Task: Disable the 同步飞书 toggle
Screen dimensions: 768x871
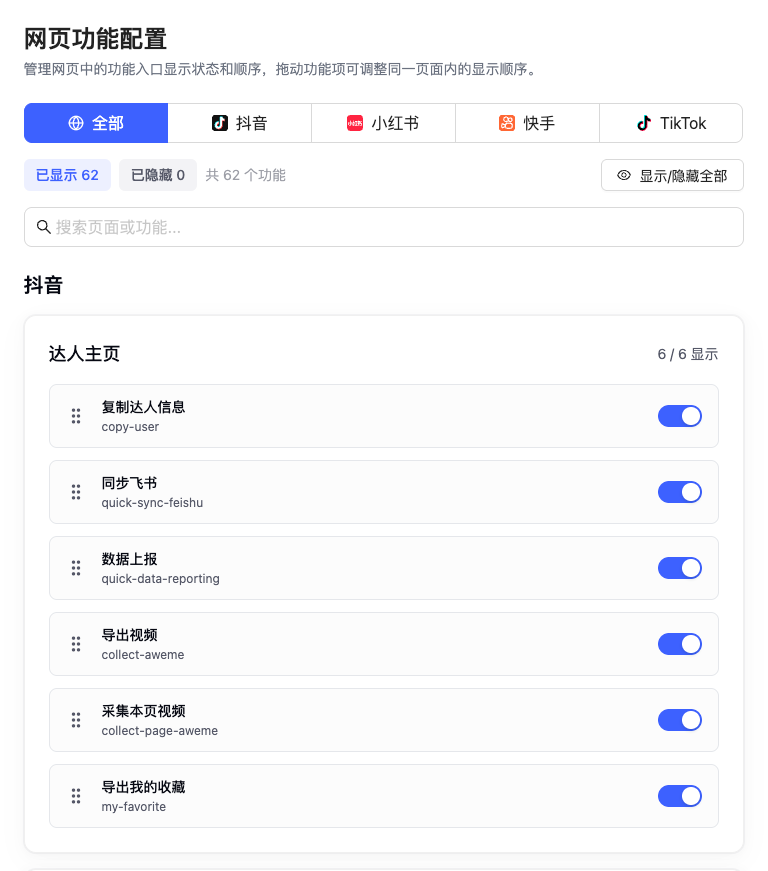Action: 680,492
